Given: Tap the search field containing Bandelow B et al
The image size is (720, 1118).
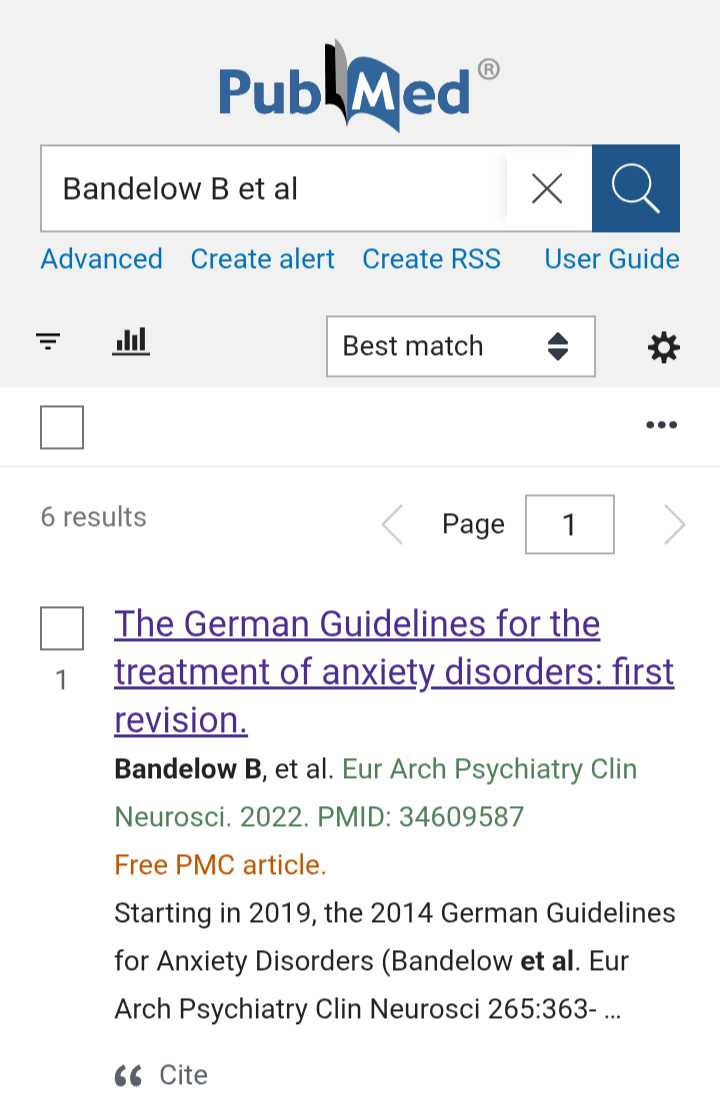Looking at the screenshot, I should 275,189.
